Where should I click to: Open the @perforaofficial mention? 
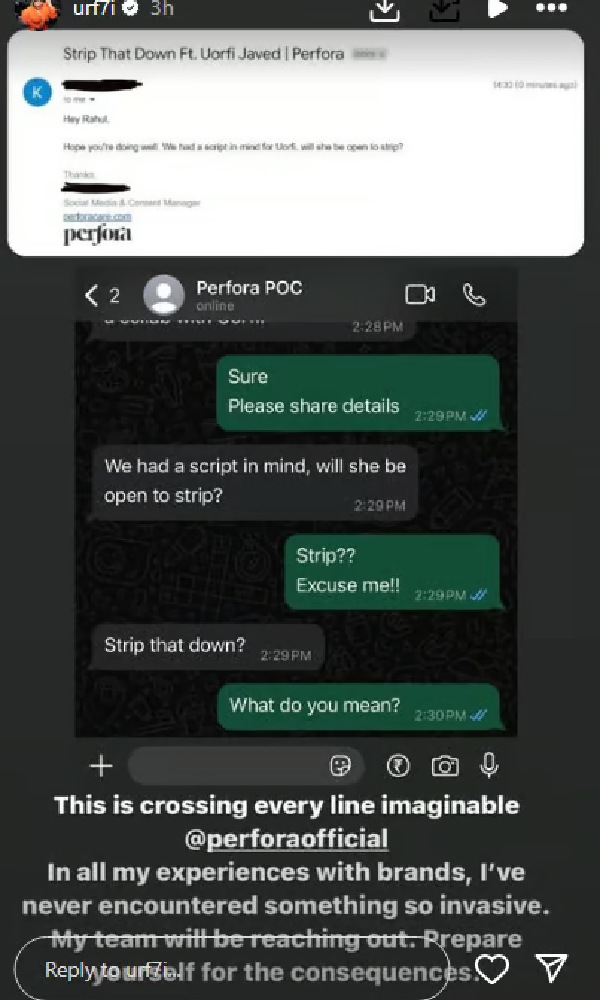pos(287,838)
